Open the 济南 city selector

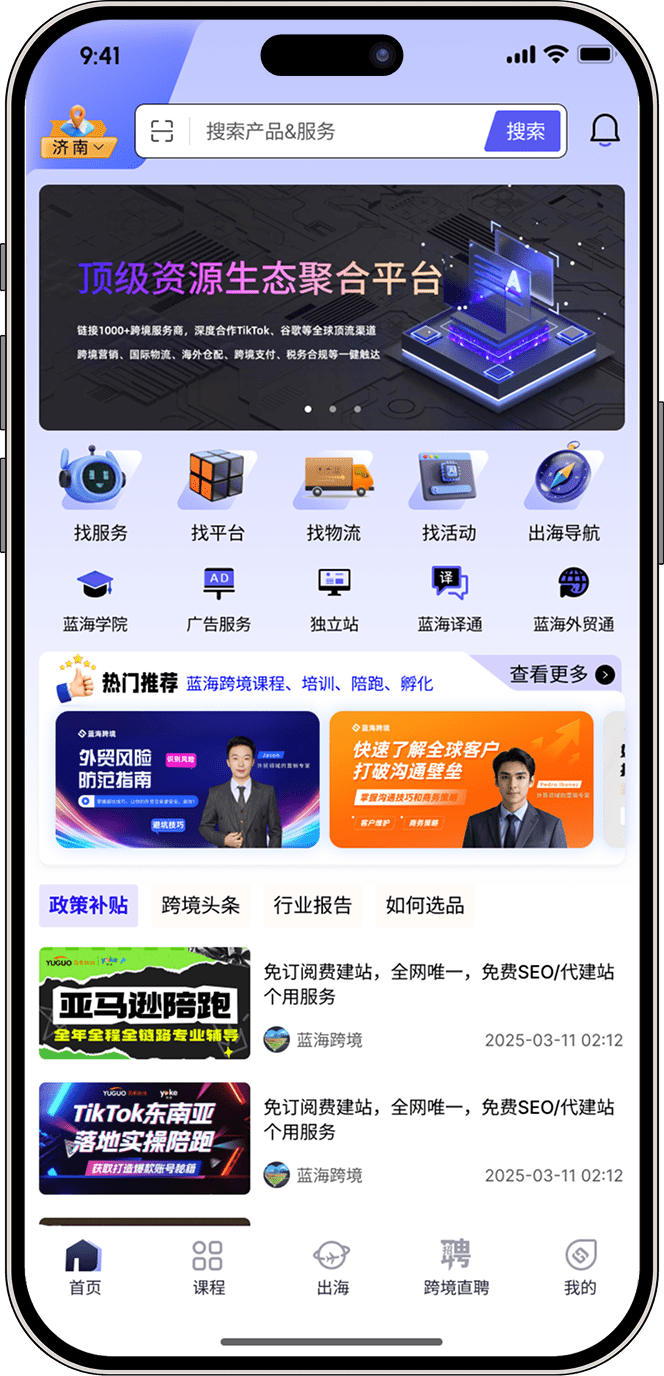(x=79, y=146)
